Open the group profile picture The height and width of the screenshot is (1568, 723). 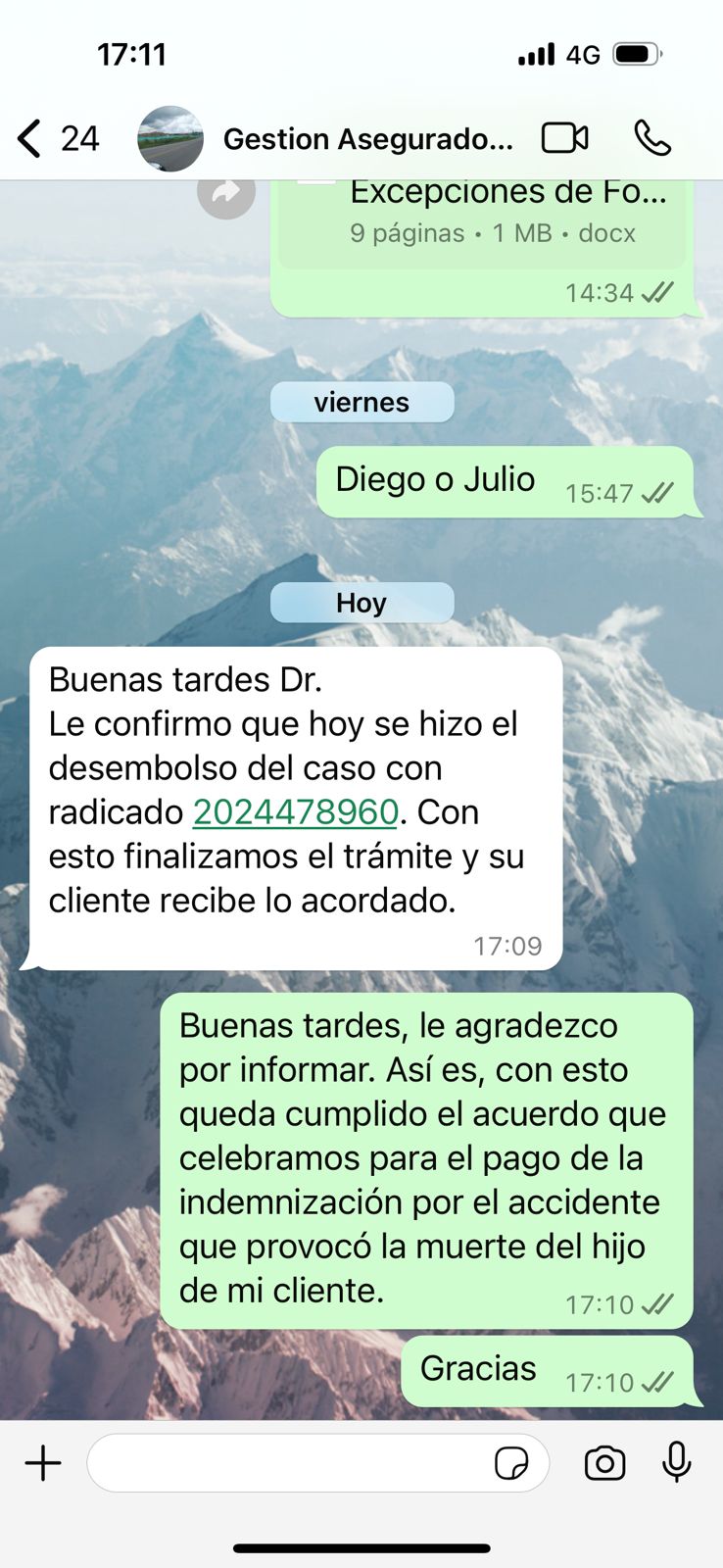coord(170,139)
